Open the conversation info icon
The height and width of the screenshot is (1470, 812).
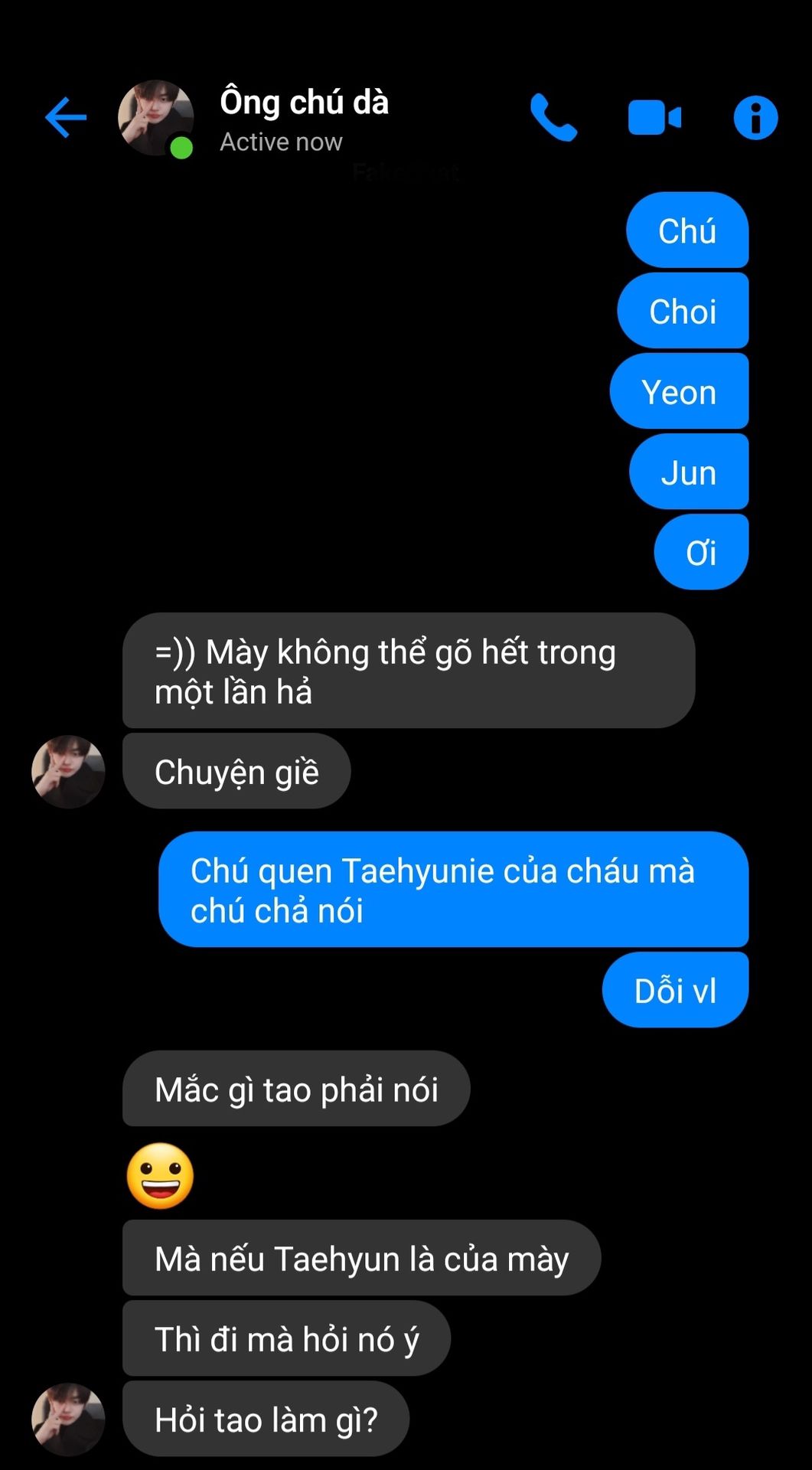tap(755, 118)
